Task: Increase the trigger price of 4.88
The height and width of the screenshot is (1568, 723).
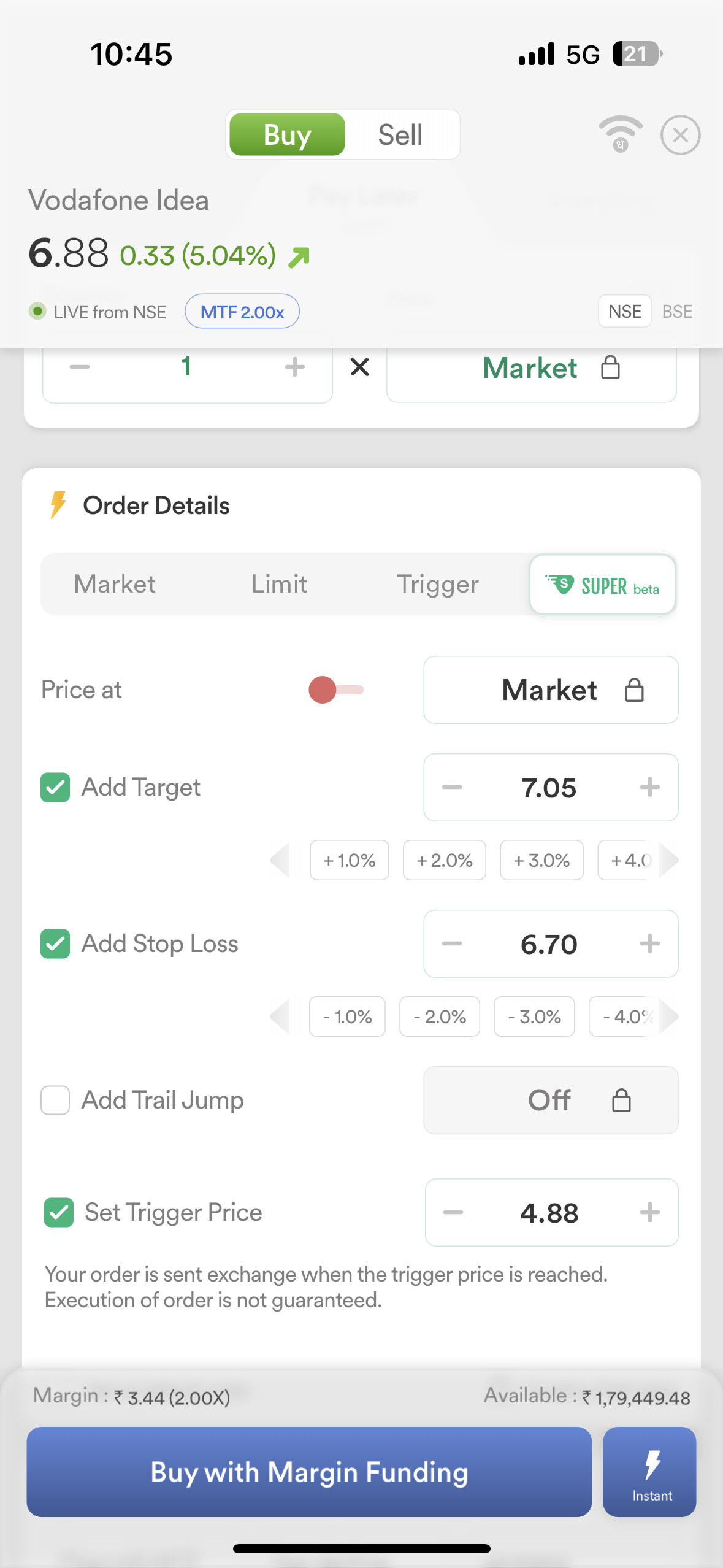Action: pyautogui.click(x=649, y=1212)
